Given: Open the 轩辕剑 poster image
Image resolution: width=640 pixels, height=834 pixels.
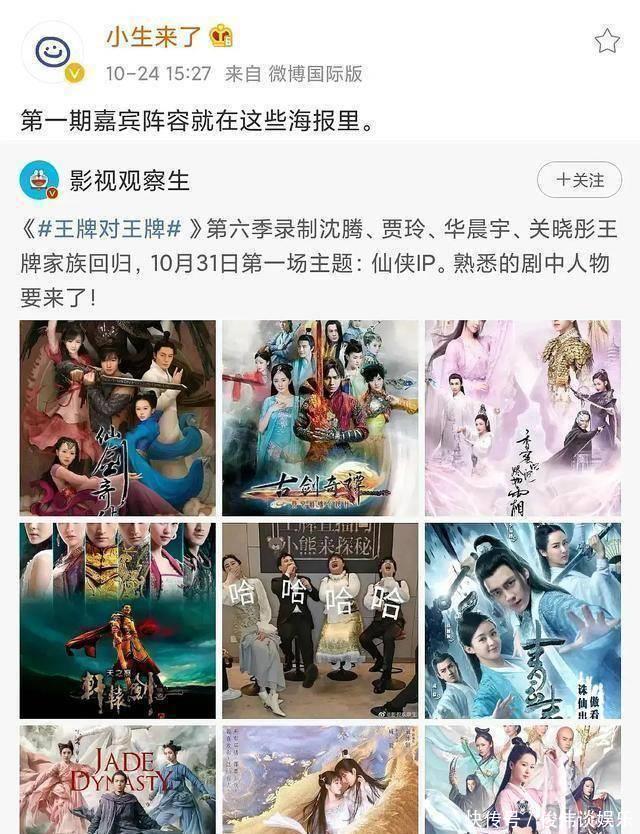Looking at the screenshot, I should click(x=118, y=621).
